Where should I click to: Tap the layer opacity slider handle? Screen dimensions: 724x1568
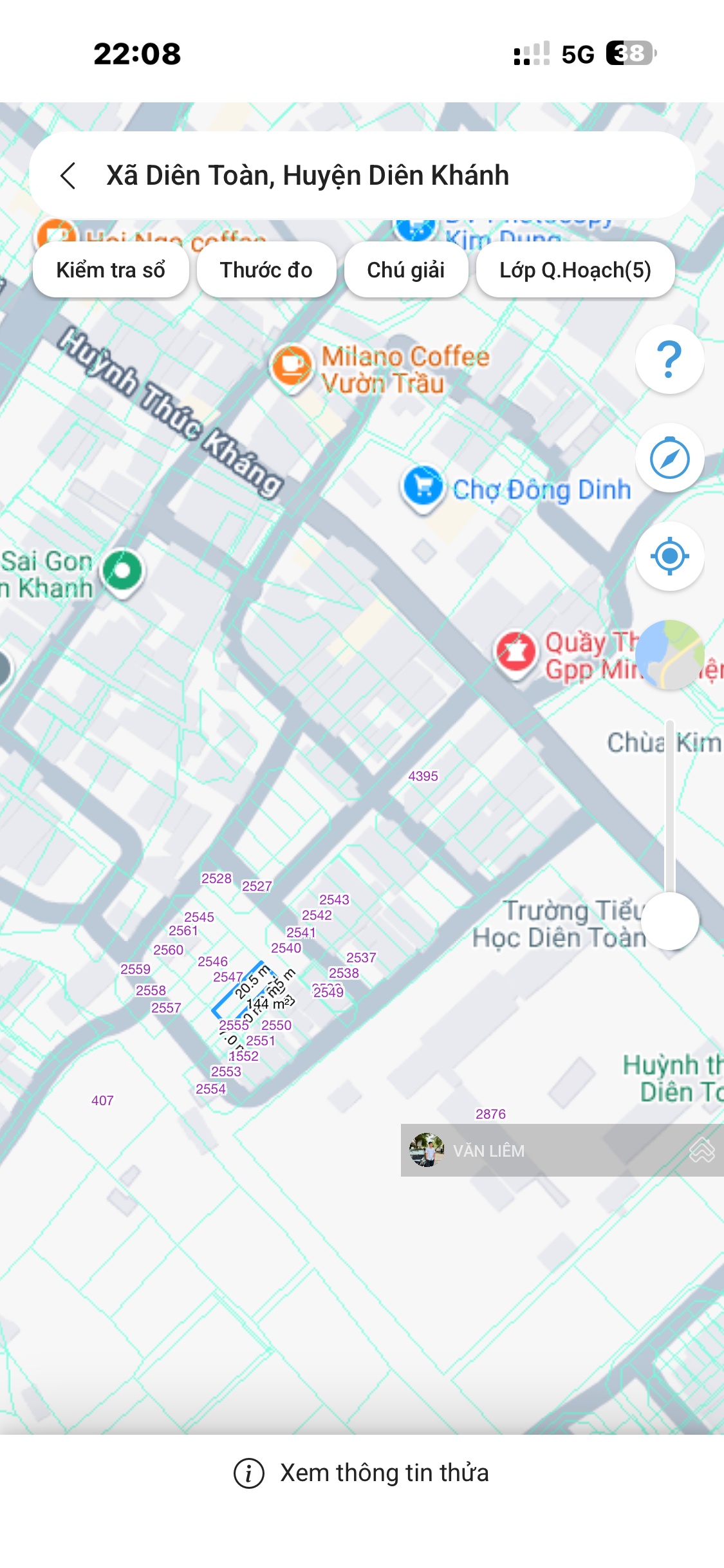pyautogui.click(x=670, y=920)
